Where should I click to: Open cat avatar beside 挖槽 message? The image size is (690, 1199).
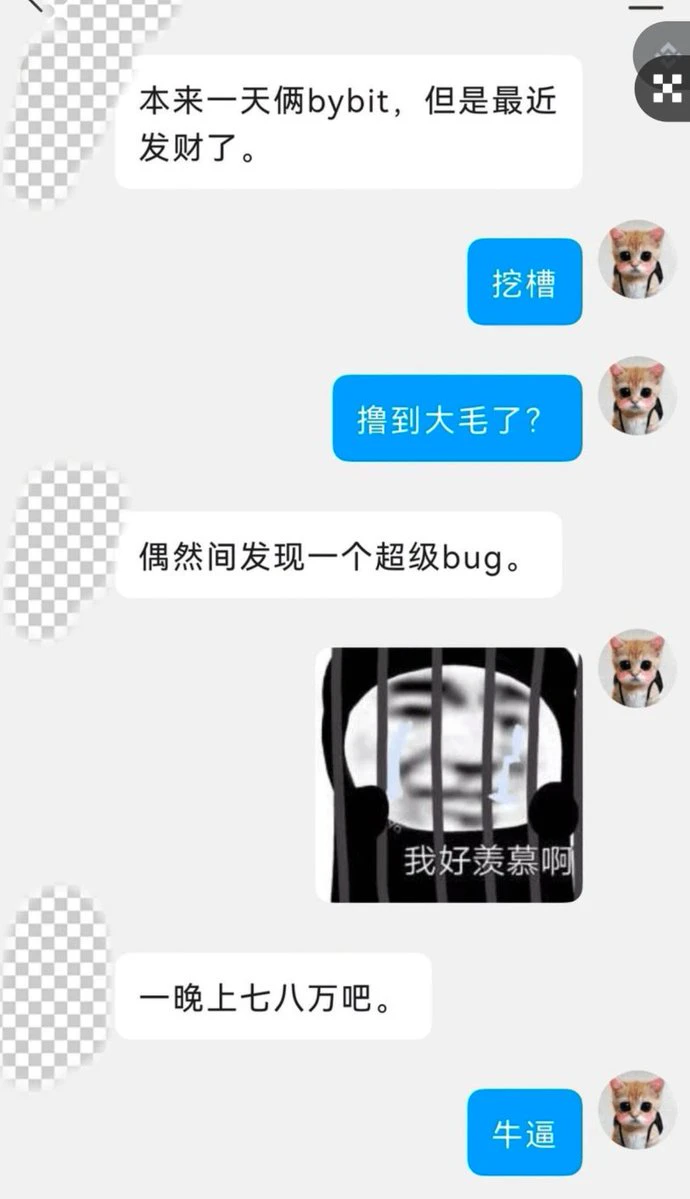click(637, 259)
